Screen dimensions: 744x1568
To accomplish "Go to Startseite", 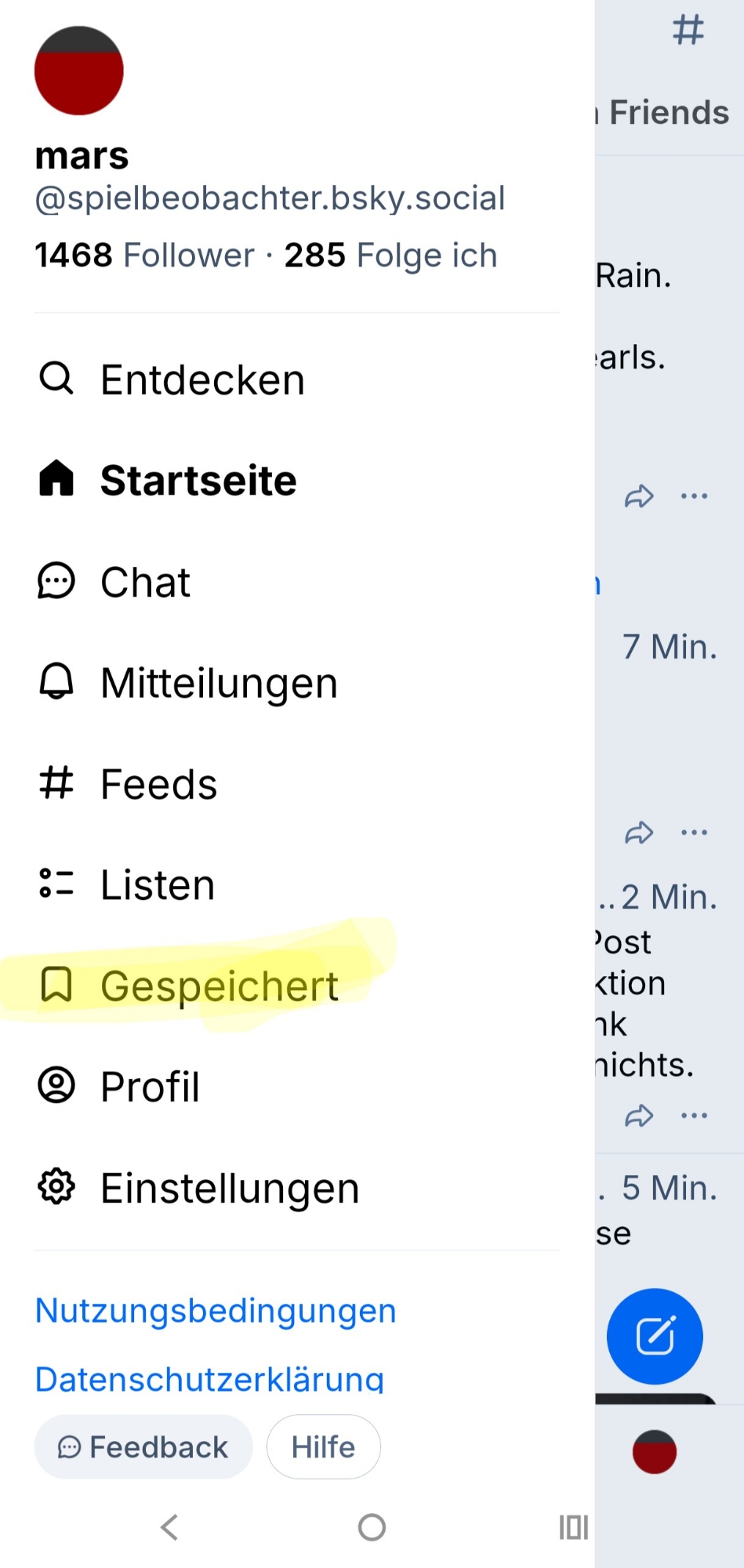I will coord(198,481).
